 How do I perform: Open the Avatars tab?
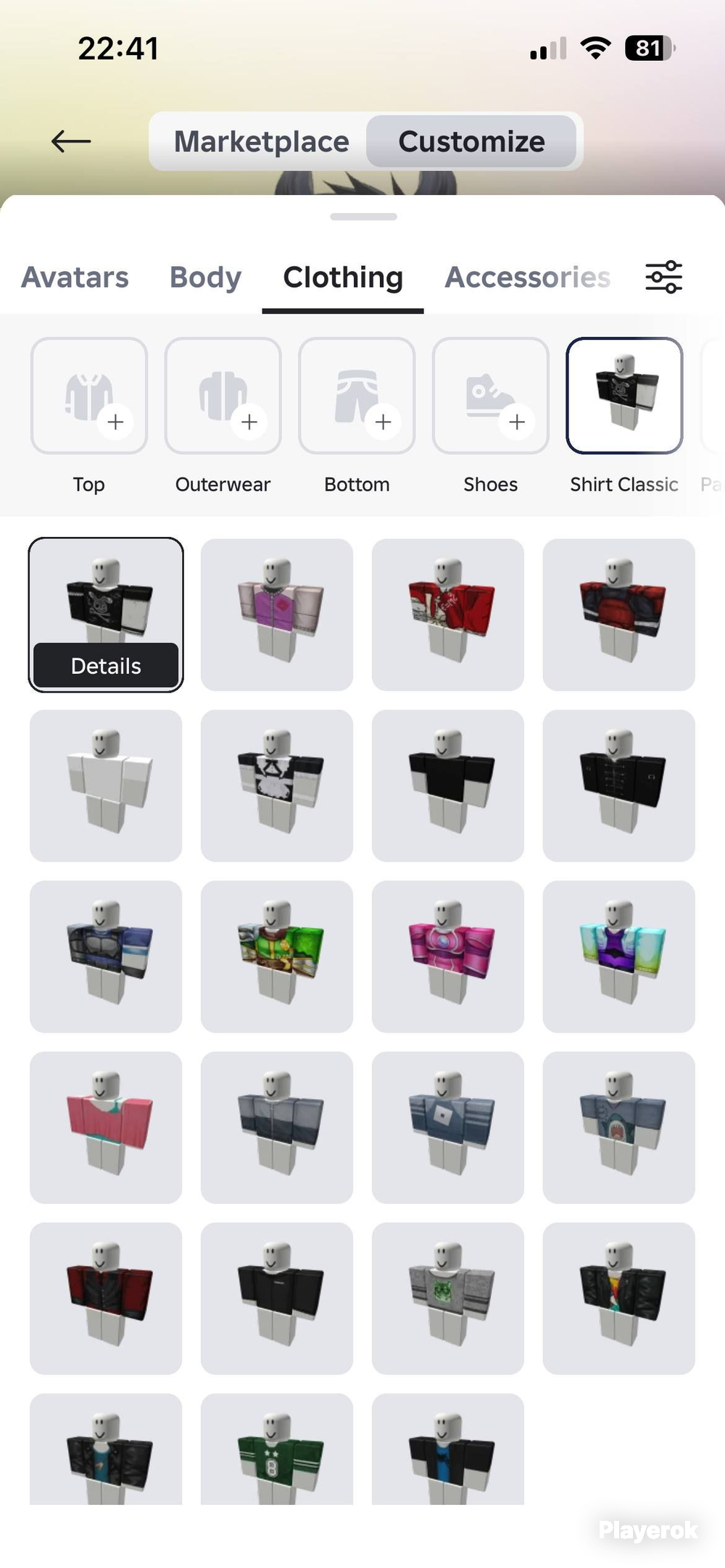pyautogui.click(x=75, y=278)
